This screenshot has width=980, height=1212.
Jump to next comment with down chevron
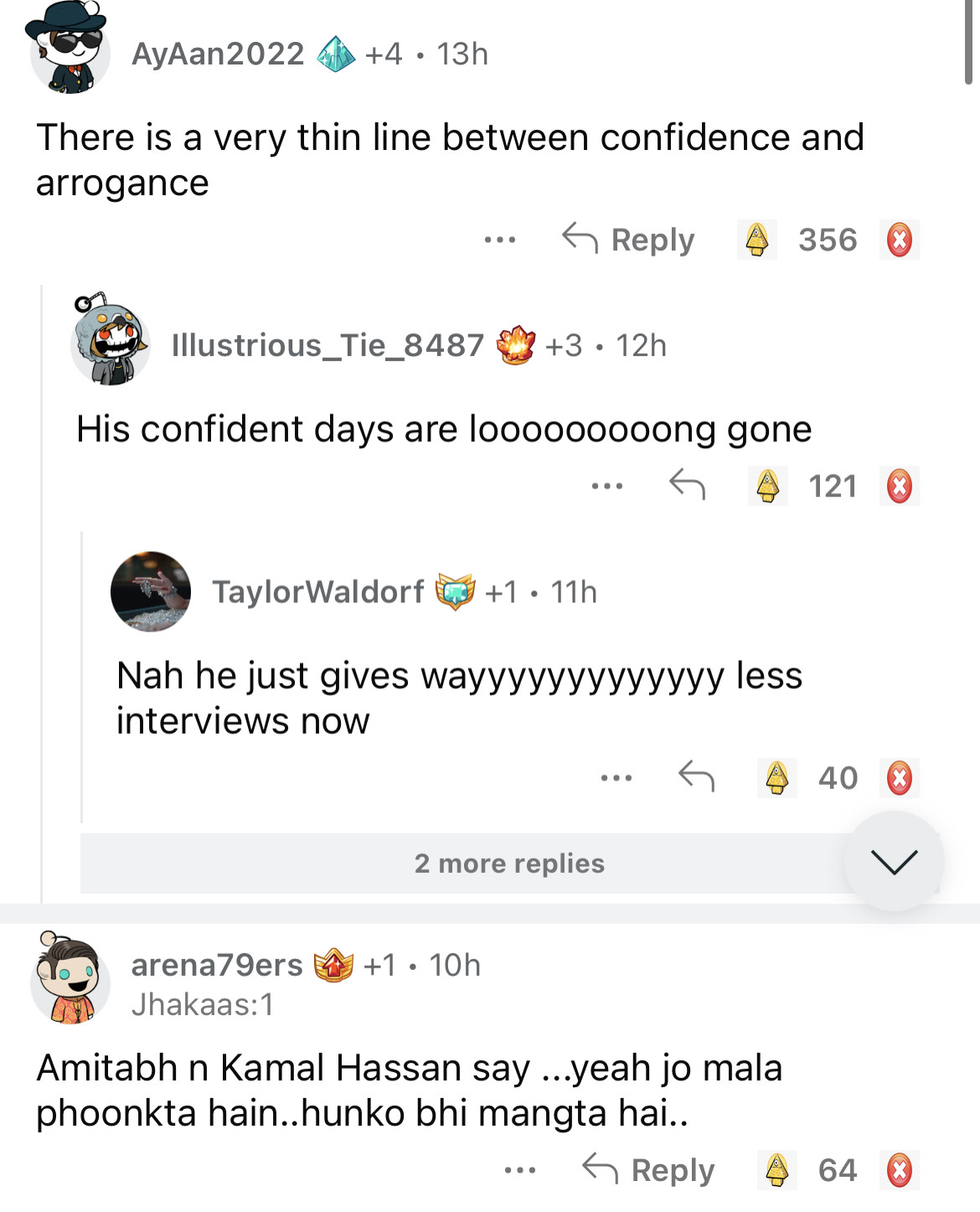(894, 861)
